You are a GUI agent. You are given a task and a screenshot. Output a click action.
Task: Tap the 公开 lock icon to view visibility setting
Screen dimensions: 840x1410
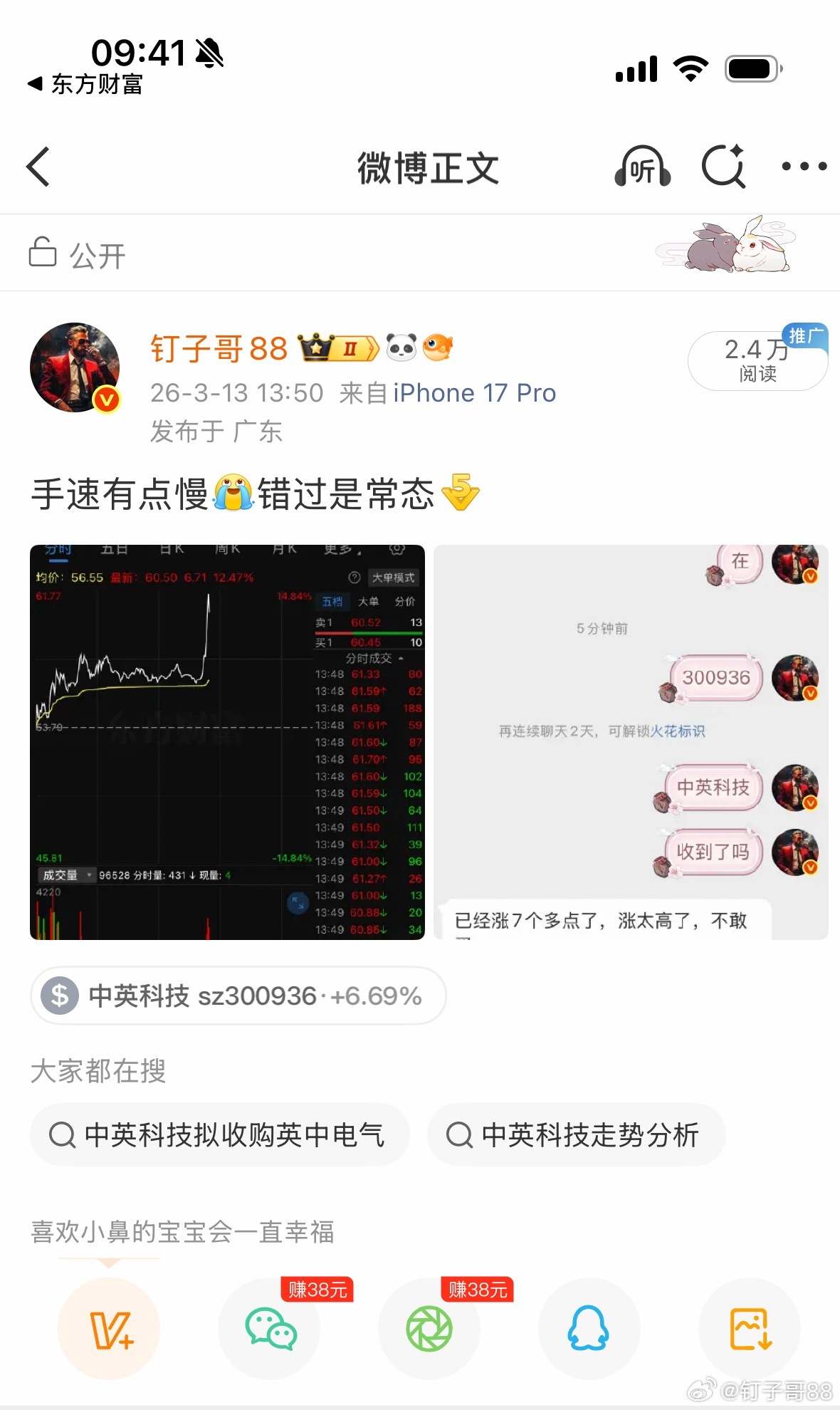coord(44,253)
